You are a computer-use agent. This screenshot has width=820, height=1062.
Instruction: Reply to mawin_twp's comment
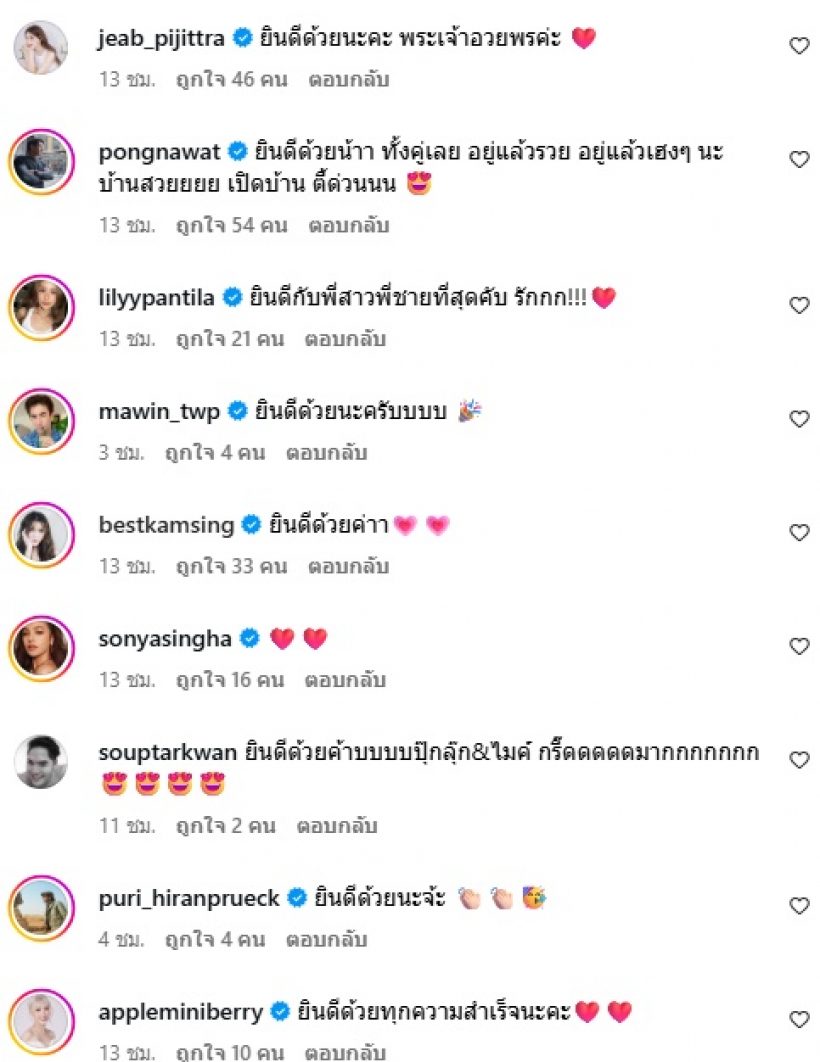pyautogui.click(x=327, y=452)
